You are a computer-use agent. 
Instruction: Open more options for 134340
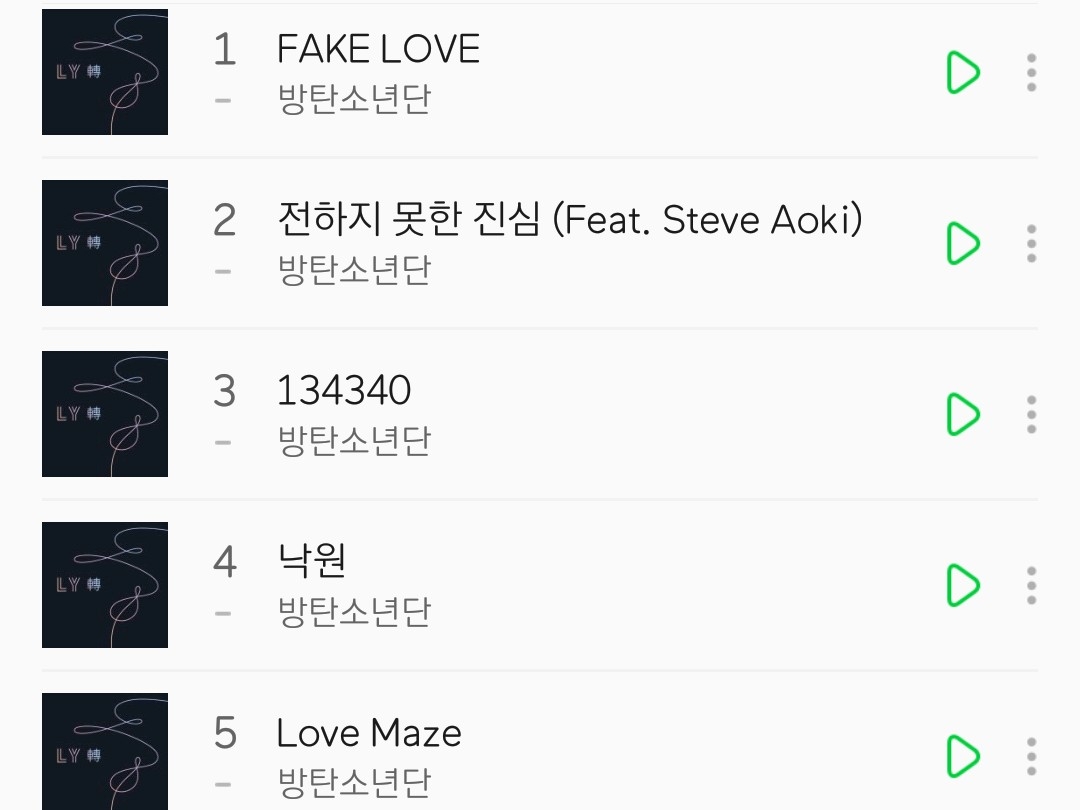point(1031,414)
